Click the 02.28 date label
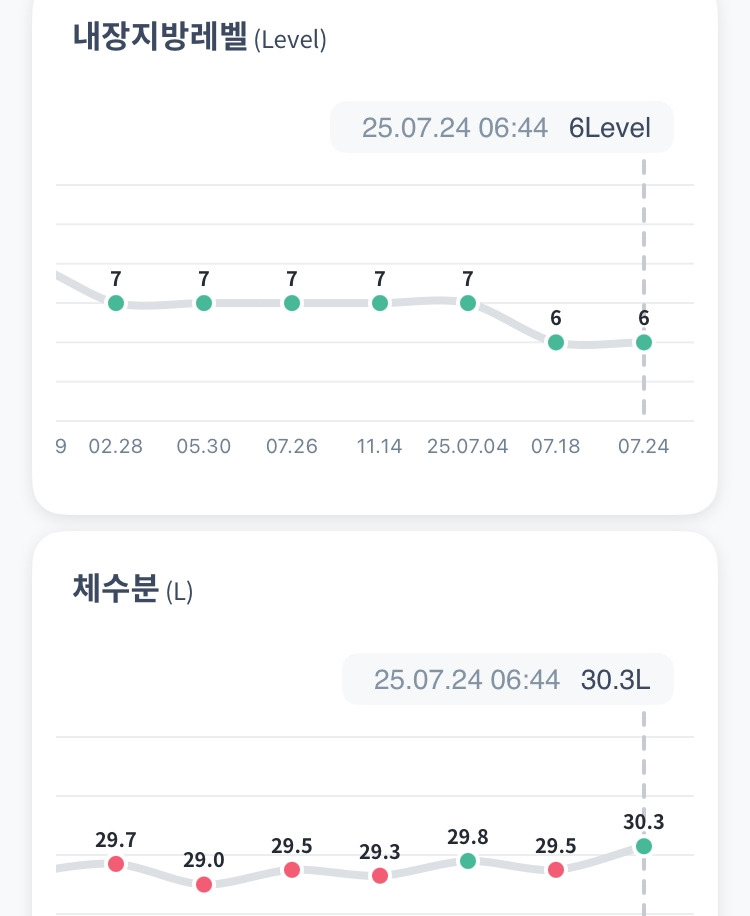 116,447
